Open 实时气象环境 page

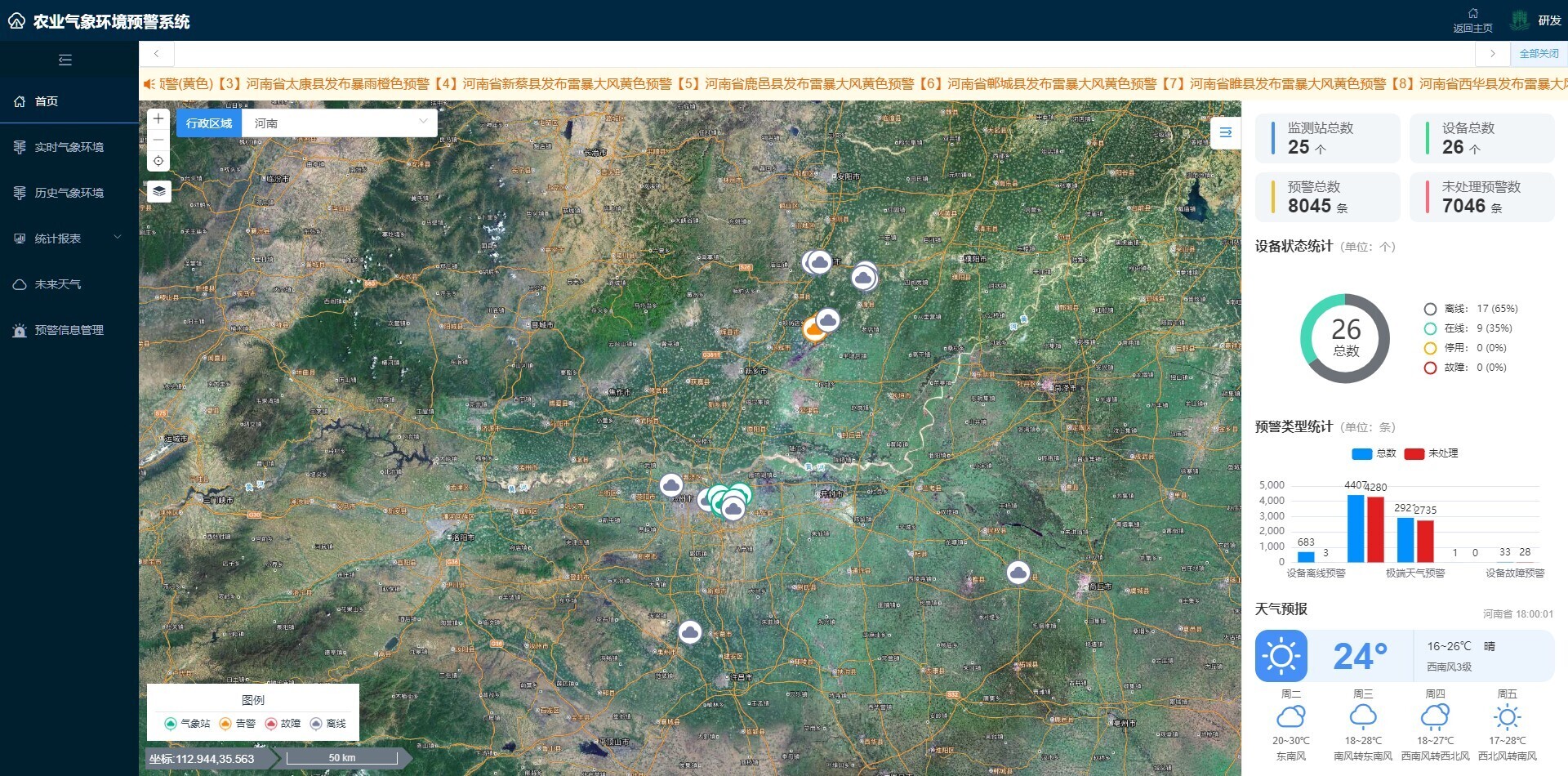[69, 147]
